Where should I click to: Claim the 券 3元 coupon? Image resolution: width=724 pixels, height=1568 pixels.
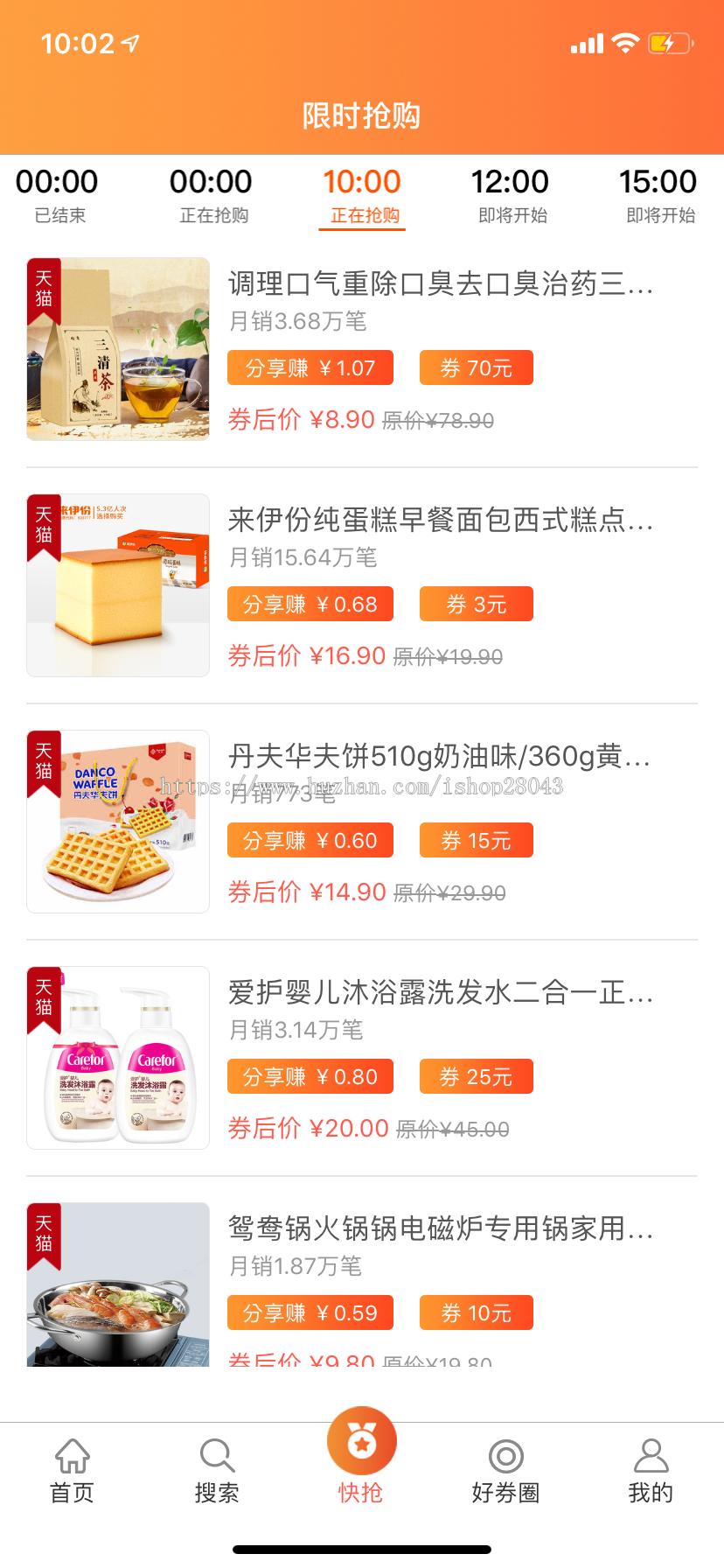coord(477,605)
